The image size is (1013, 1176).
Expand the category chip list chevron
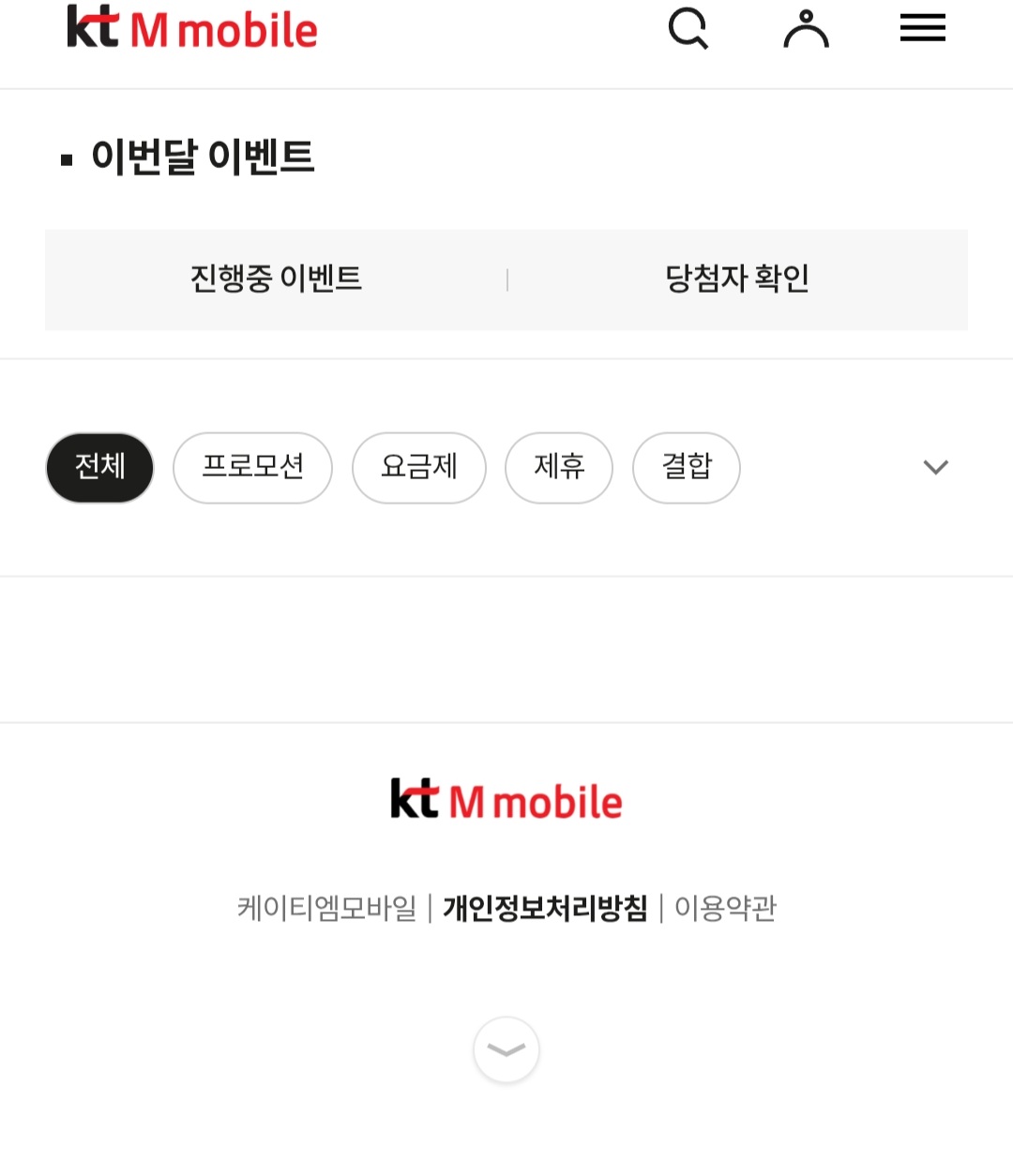[x=935, y=467]
